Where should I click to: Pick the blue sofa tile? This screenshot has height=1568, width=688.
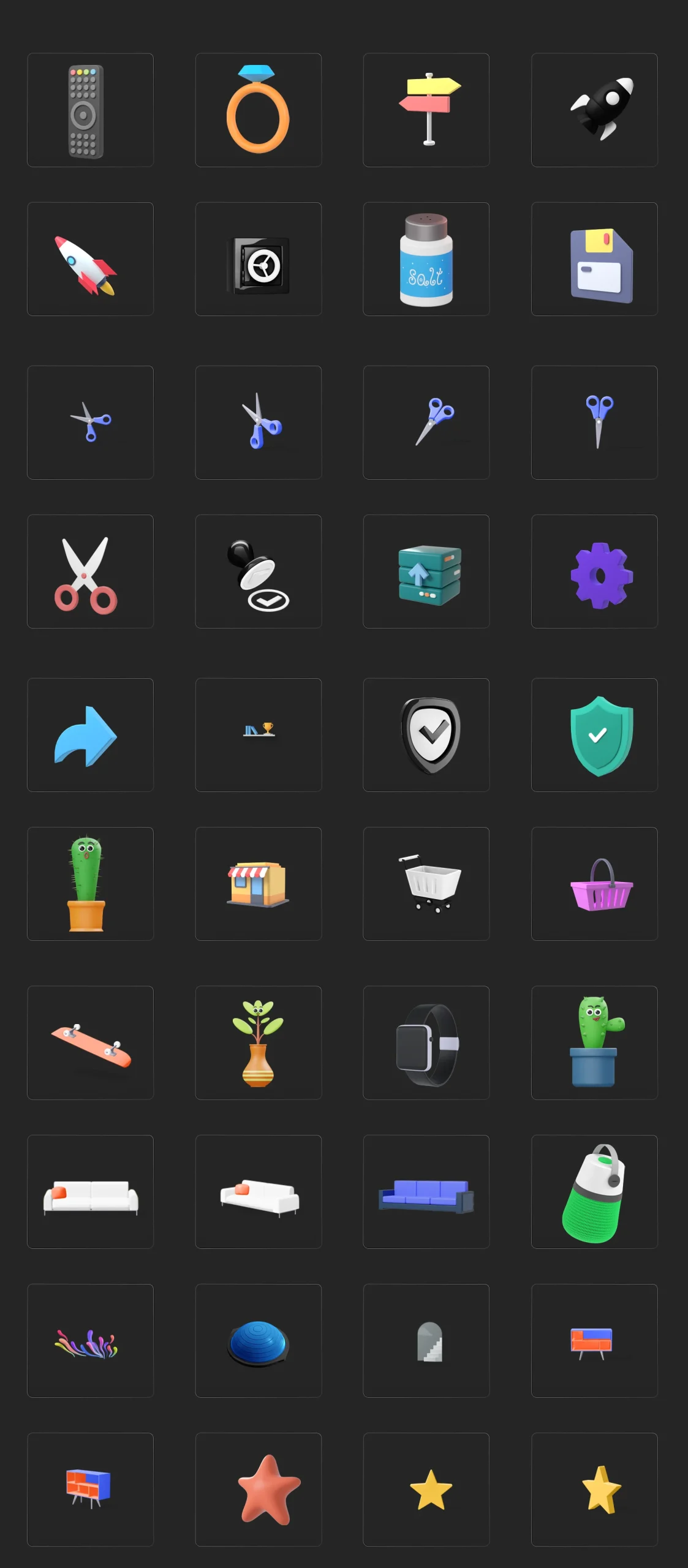(426, 1192)
